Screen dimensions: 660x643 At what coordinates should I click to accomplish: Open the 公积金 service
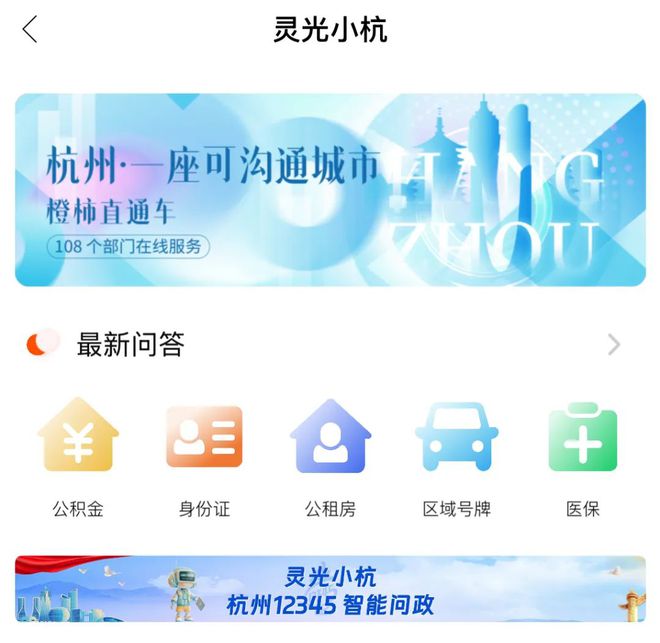78,437
